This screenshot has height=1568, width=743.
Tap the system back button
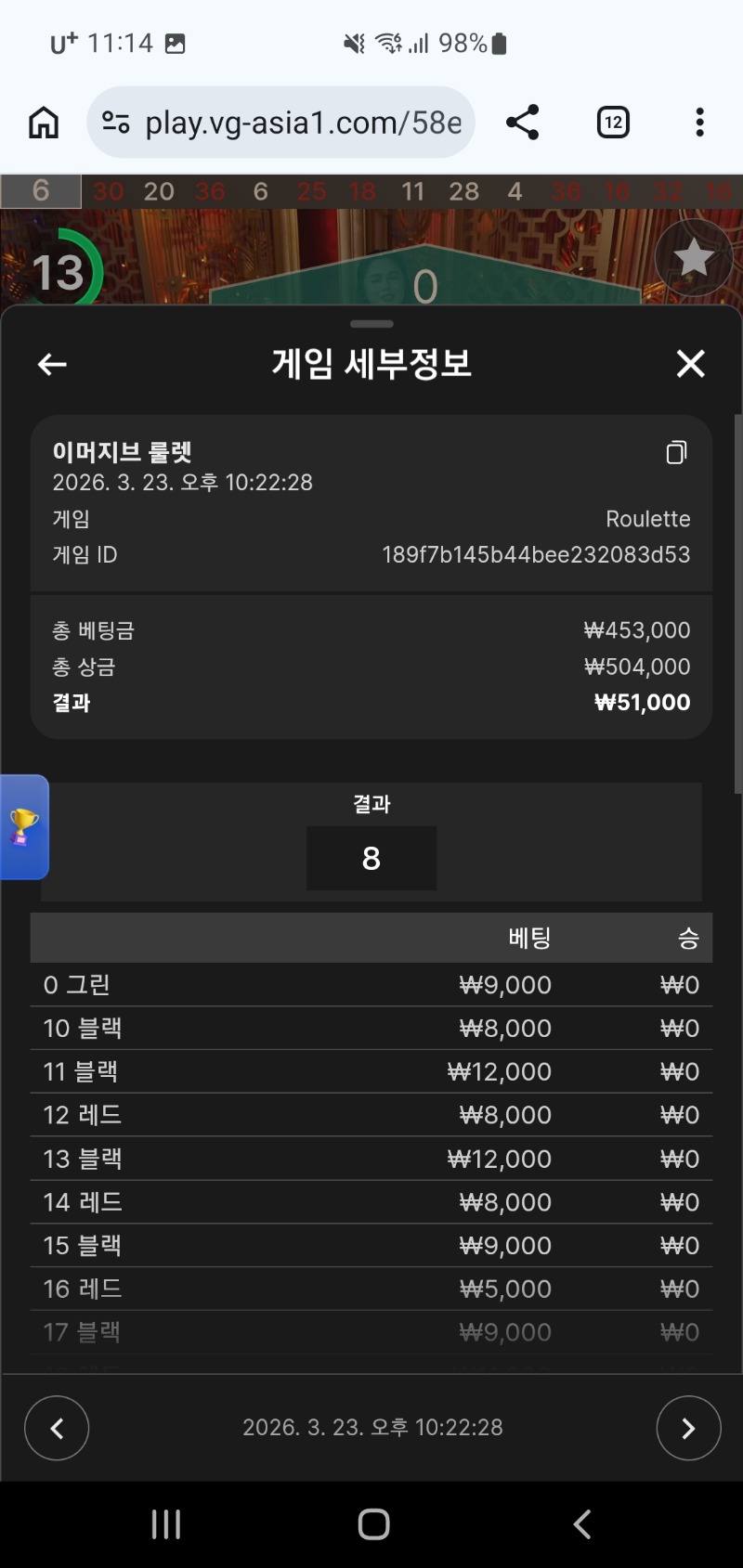coord(582,1523)
